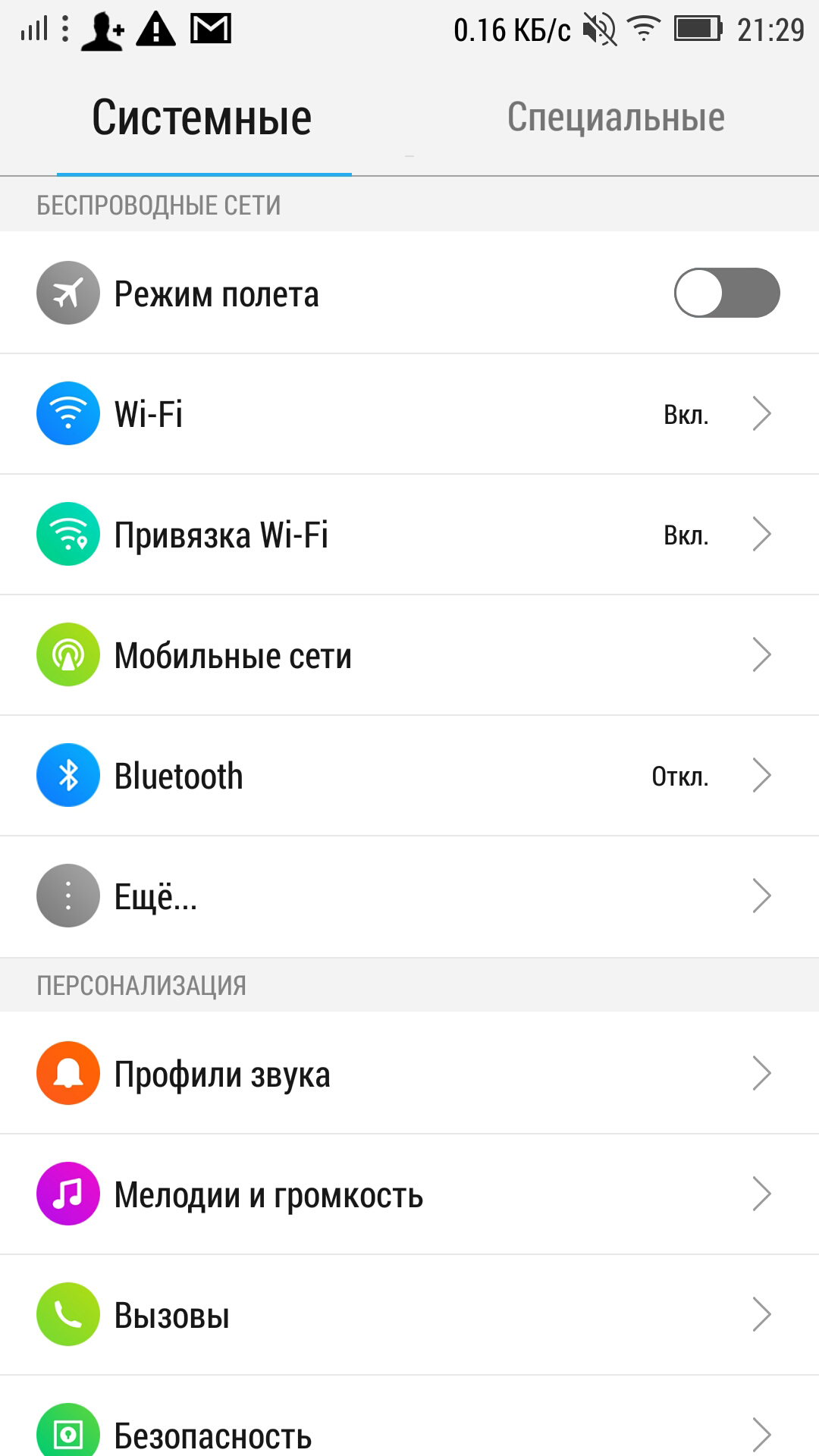Open Вызовы settings

coord(409,1315)
